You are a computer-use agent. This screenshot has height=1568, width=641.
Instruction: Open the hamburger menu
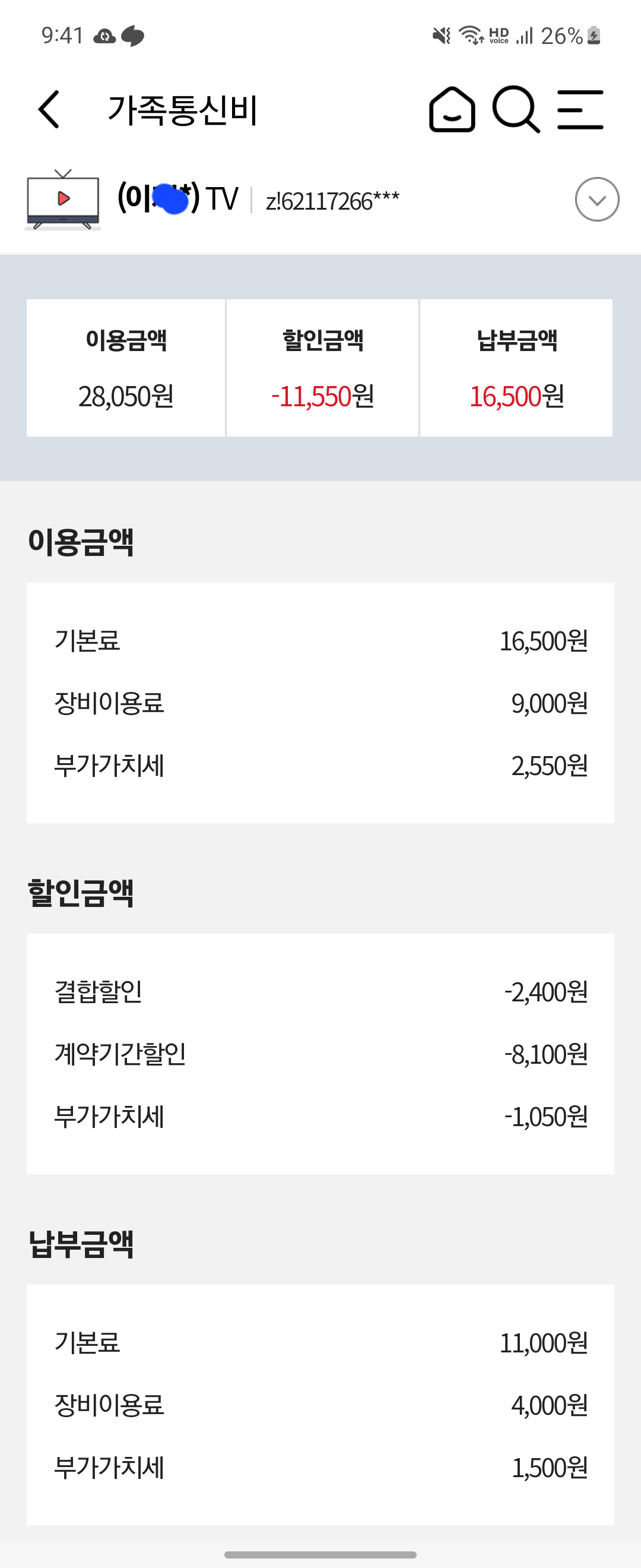[x=580, y=109]
